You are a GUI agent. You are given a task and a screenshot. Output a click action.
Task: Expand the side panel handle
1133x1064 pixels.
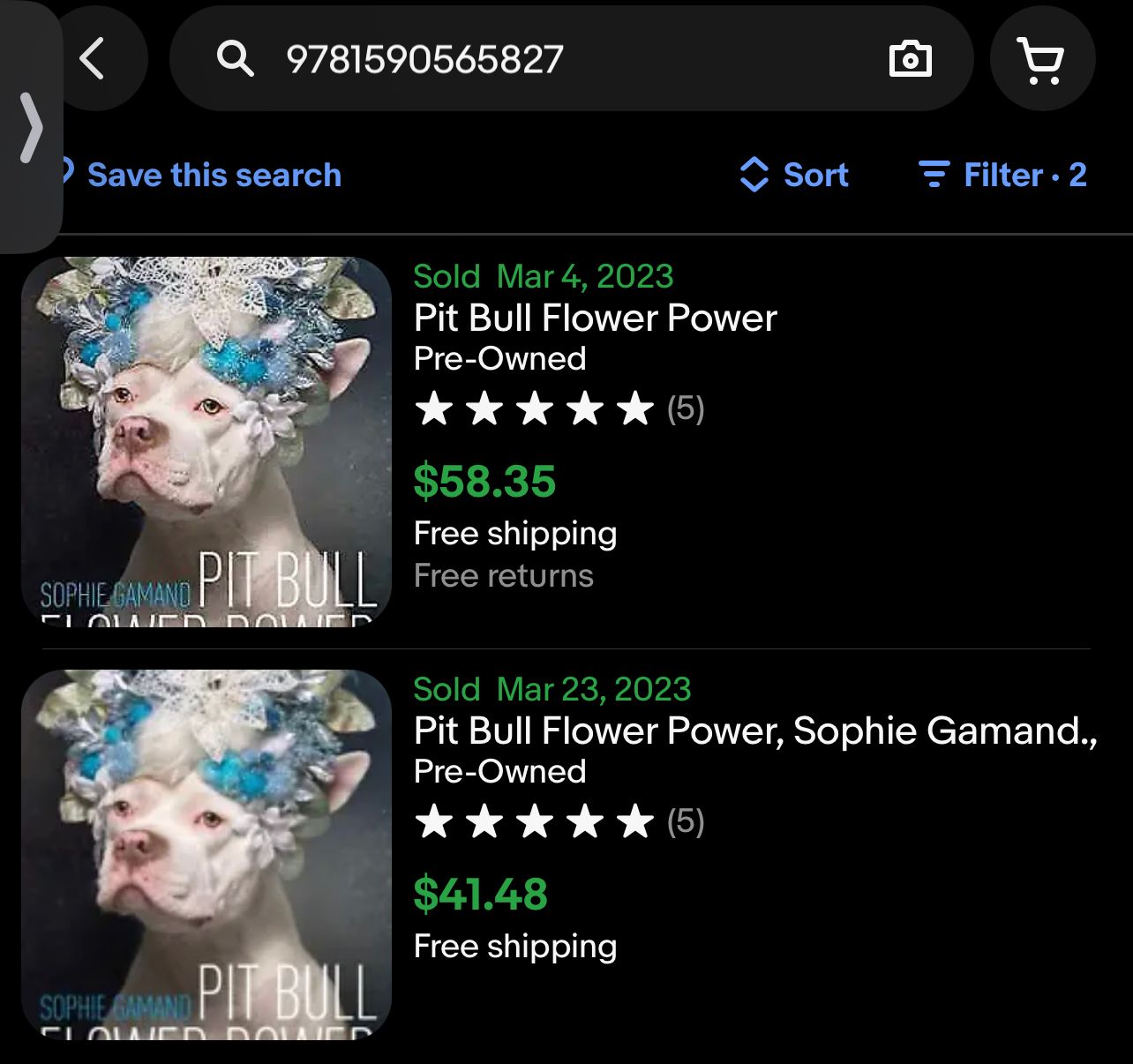click(32, 129)
